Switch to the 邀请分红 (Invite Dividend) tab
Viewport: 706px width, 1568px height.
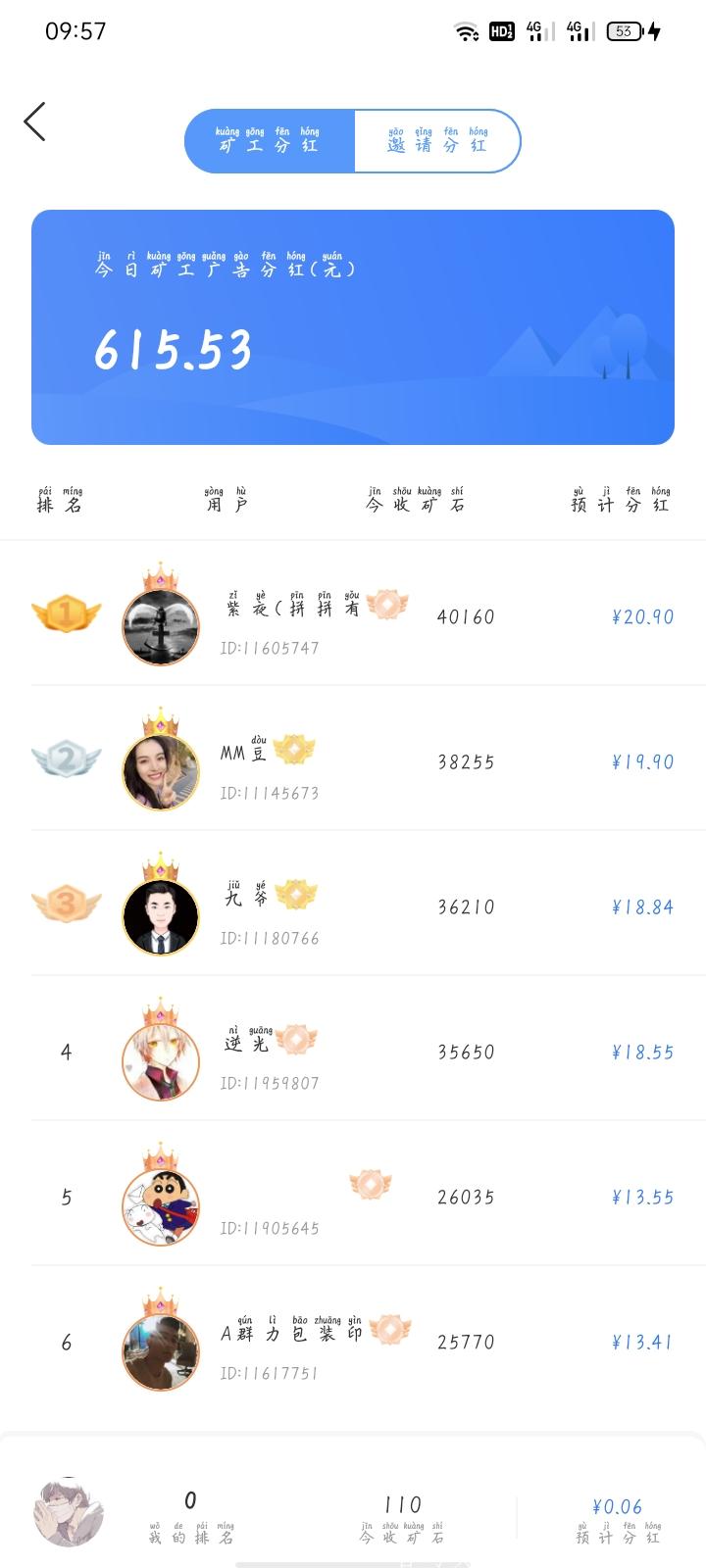pos(437,141)
